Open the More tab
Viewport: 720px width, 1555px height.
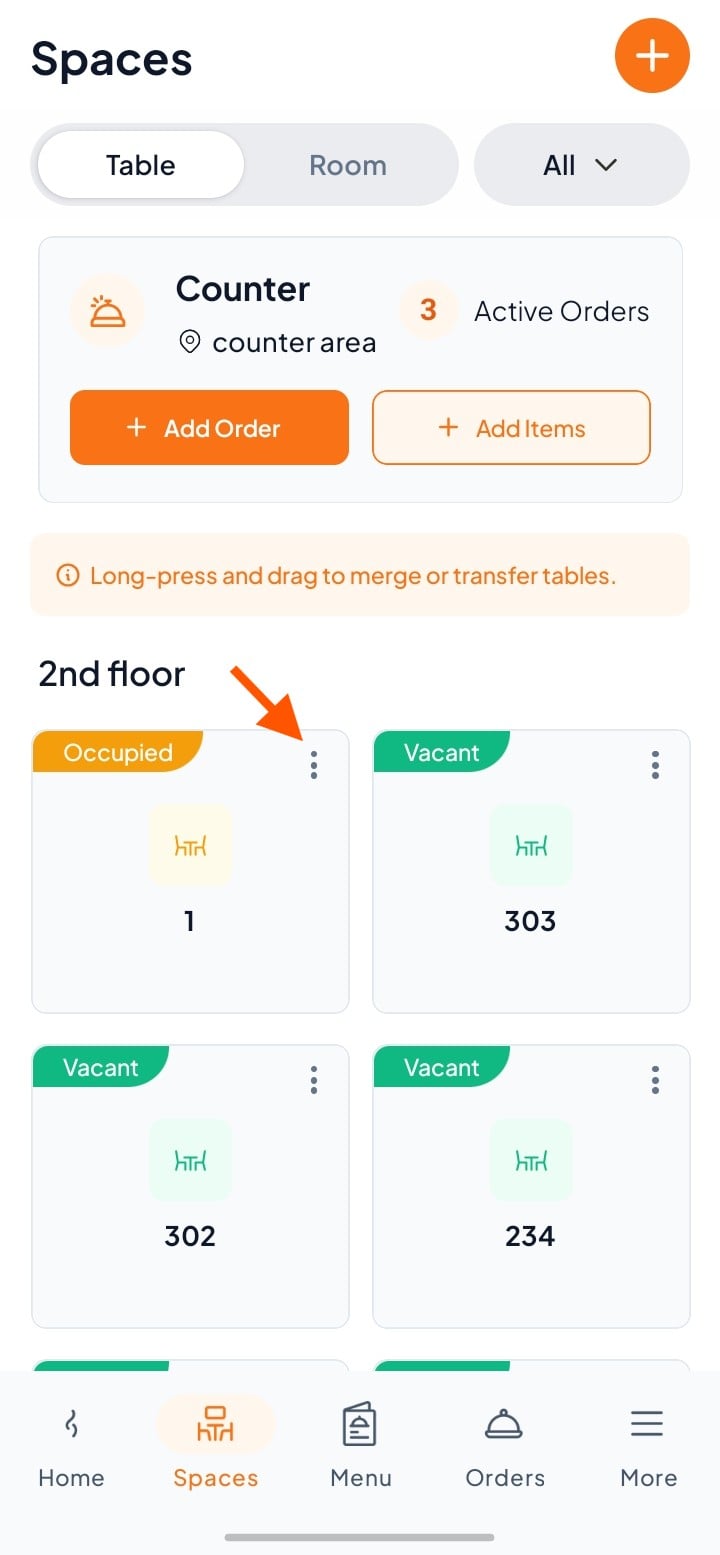click(x=648, y=1447)
